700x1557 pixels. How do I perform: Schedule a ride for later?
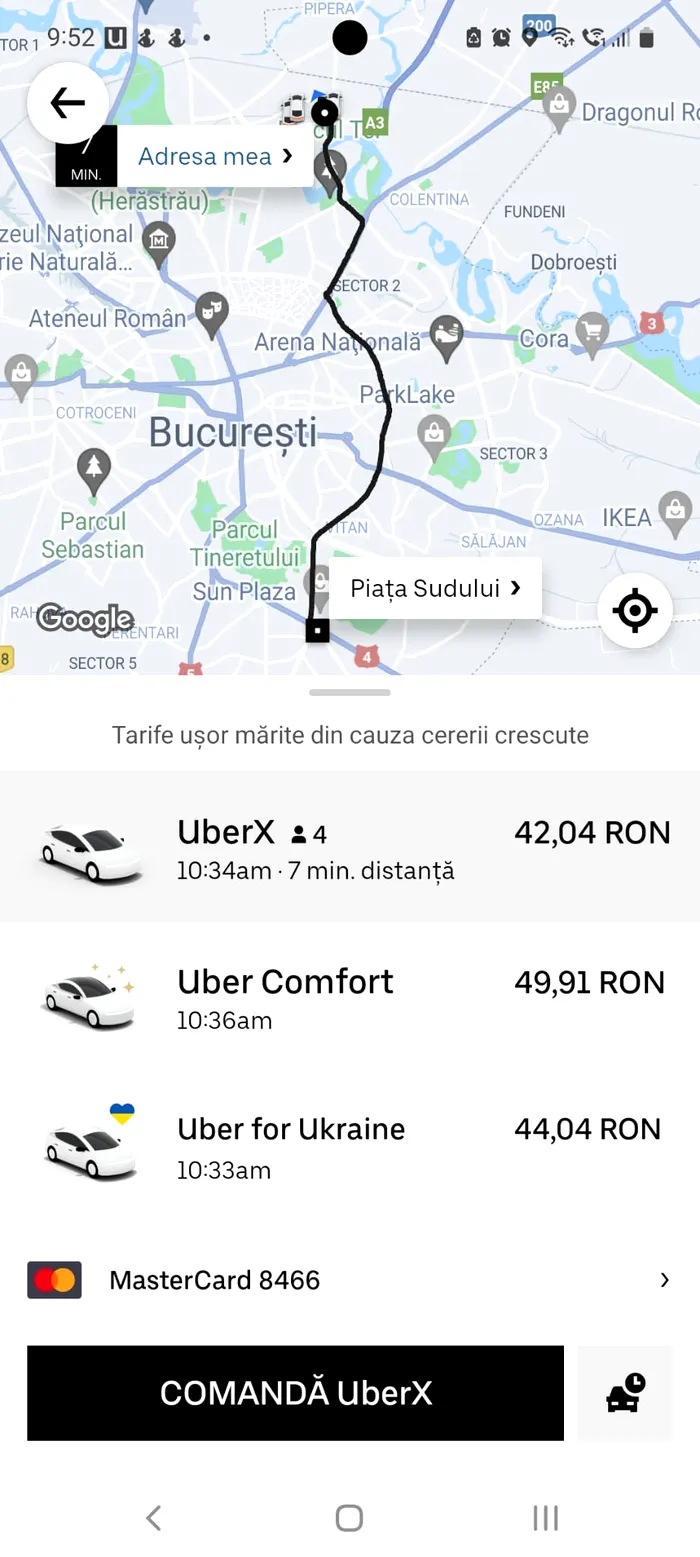pyautogui.click(x=625, y=1393)
